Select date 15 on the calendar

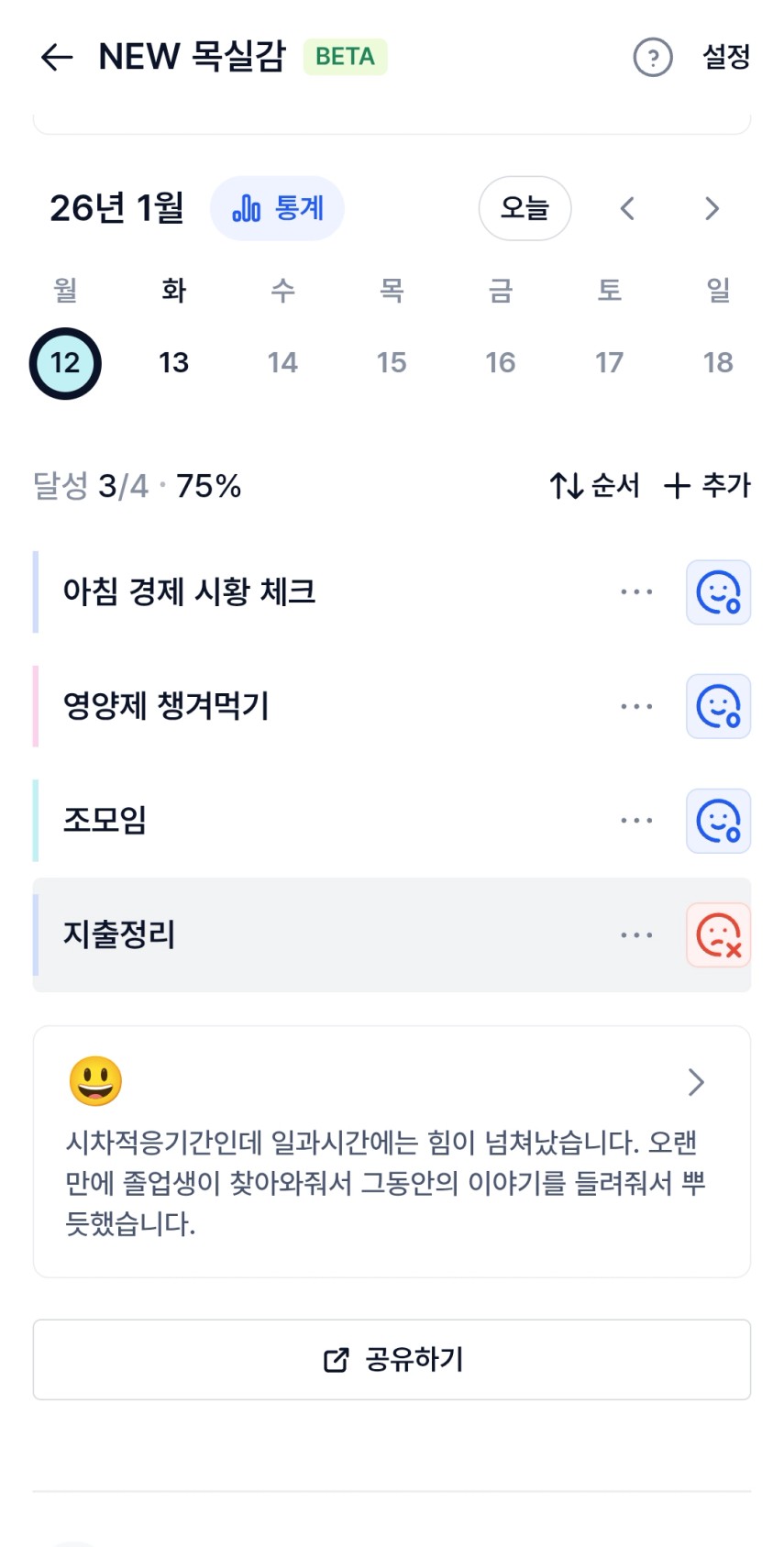pyautogui.click(x=392, y=363)
